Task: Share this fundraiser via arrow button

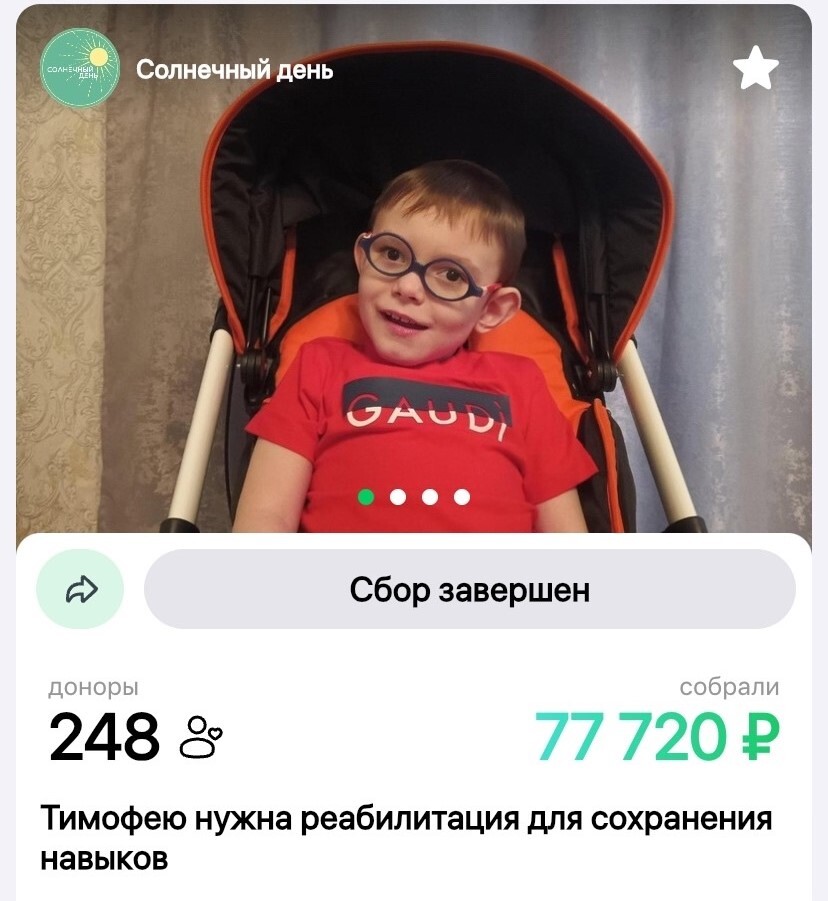Action: pyautogui.click(x=80, y=590)
